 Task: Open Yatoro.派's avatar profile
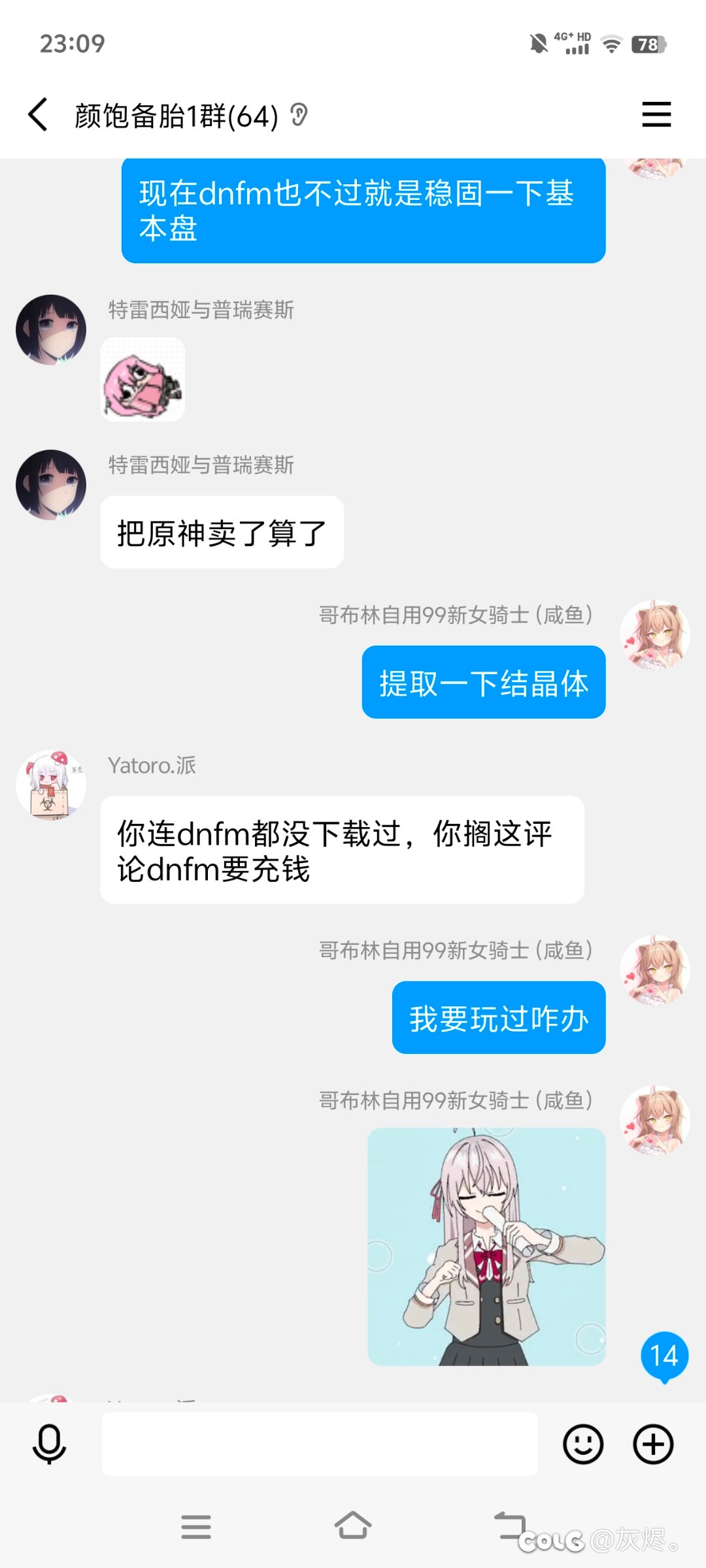coord(51,785)
